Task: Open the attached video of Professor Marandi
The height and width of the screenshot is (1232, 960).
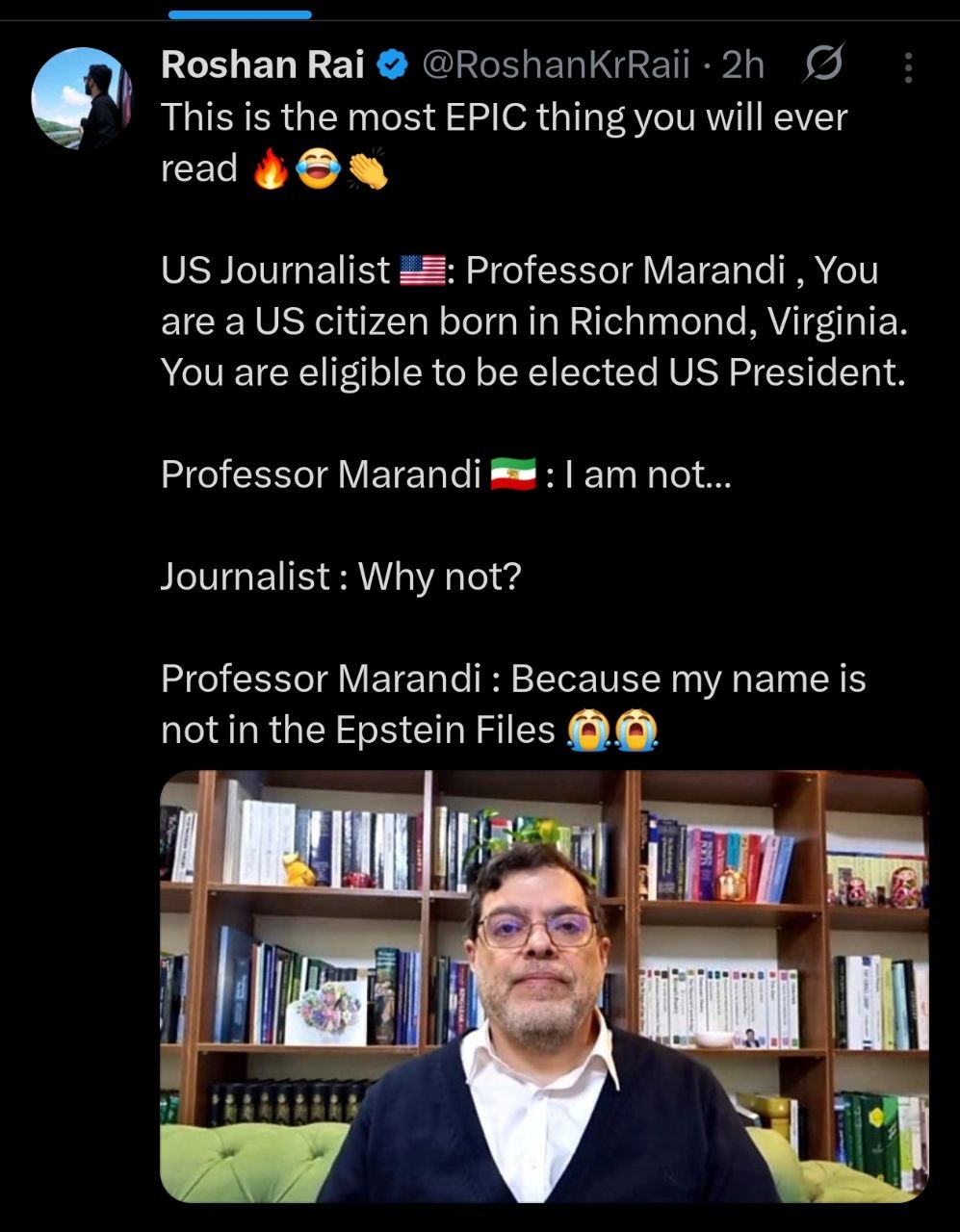Action: point(544,986)
